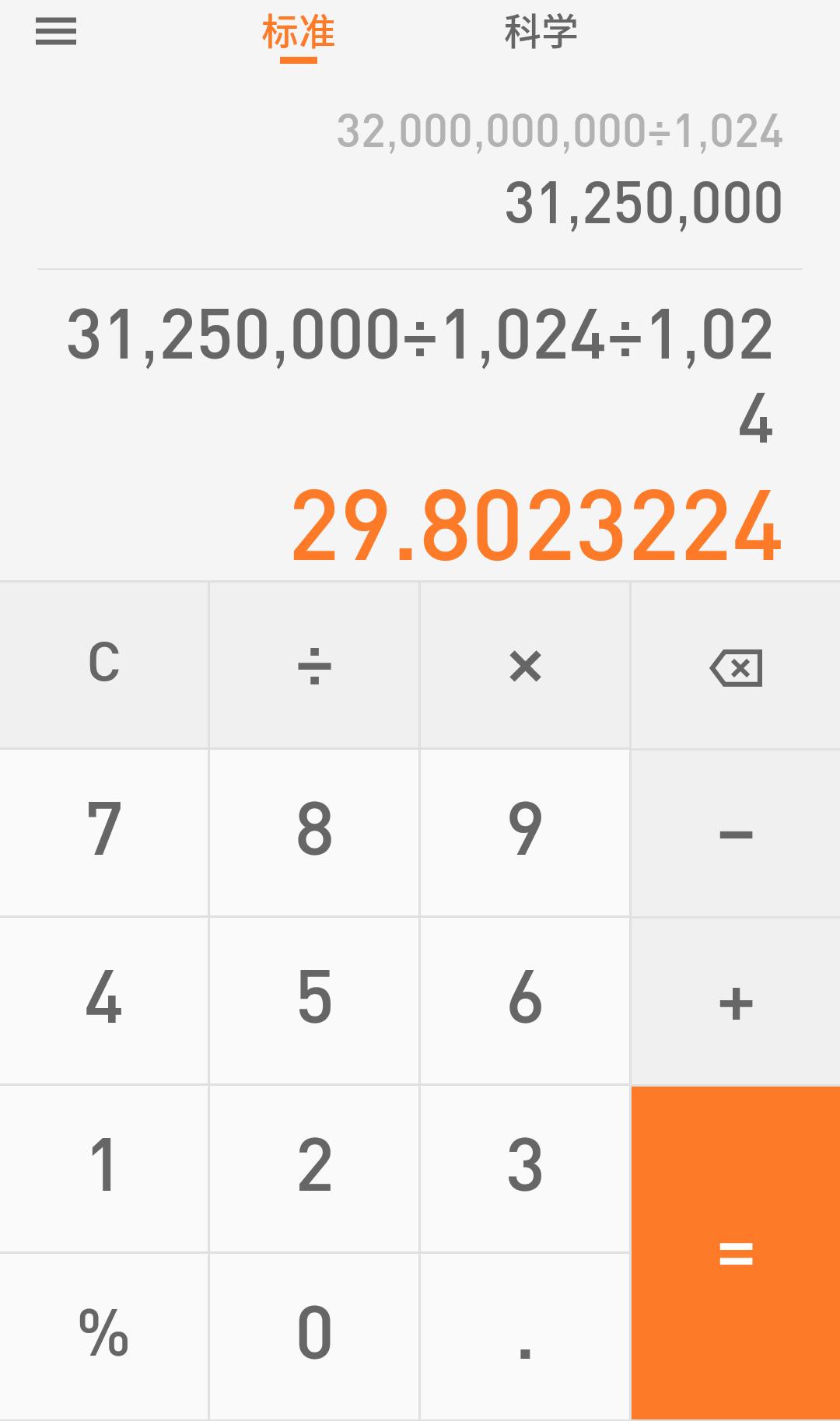Tap the divide ÷ key

314,665
